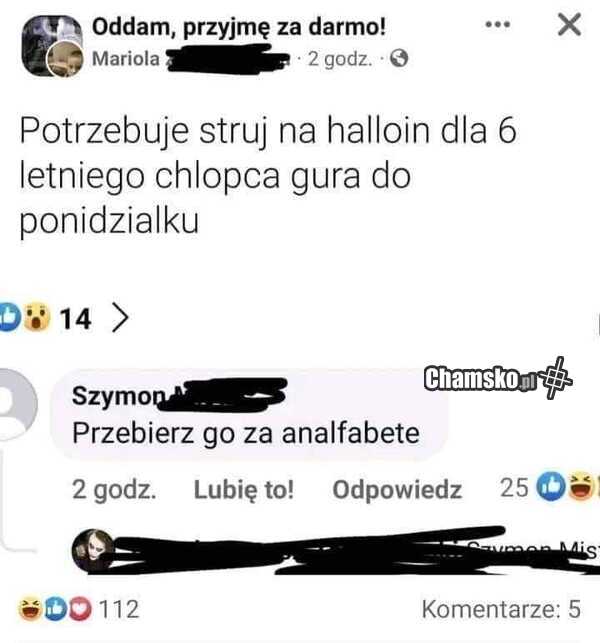The height and width of the screenshot is (643, 600).
Task: Open Komentarze: 5 to view comments
Action: point(501,608)
